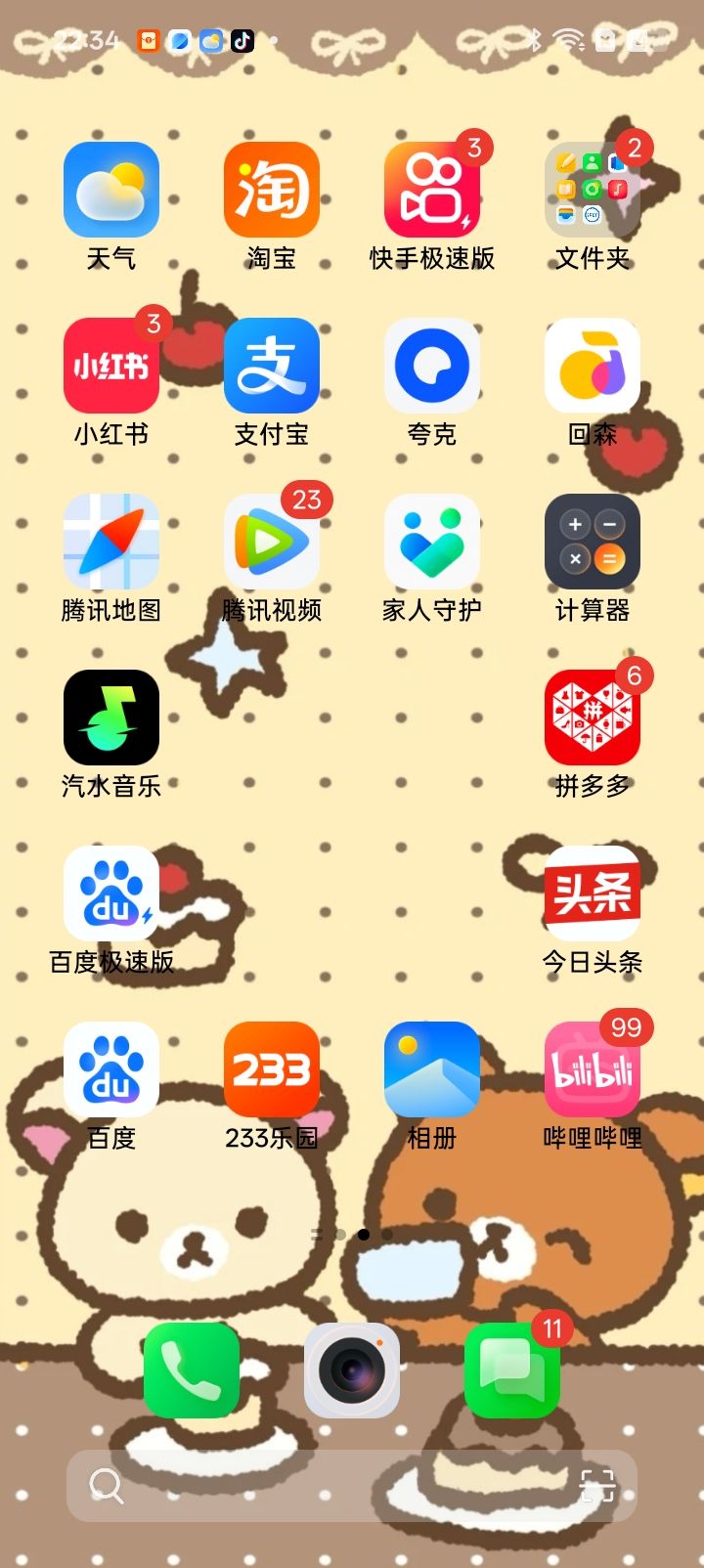This screenshot has width=704, height=1568.
Task: Open the 小红书 (Xiaohongshu) app
Action: [110, 367]
